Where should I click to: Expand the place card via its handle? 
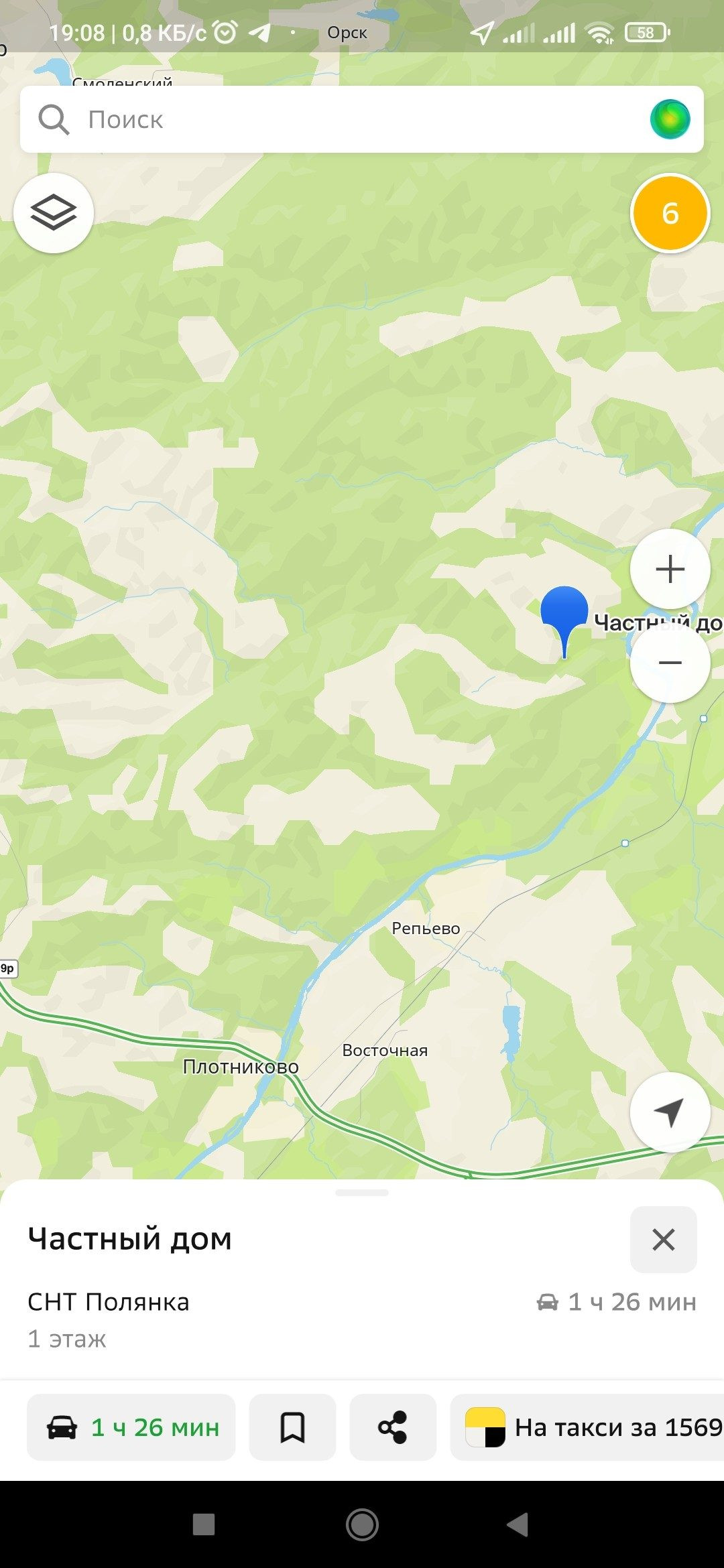[x=362, y=1193]
